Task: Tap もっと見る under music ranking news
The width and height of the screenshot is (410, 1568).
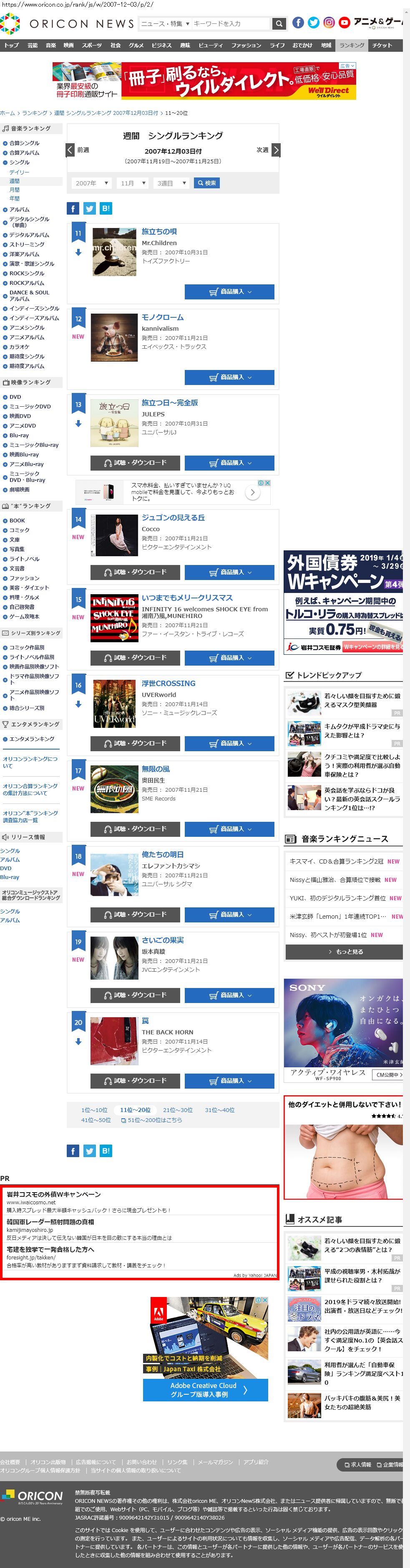Action: pyautogui.click(x=344, y=952)
